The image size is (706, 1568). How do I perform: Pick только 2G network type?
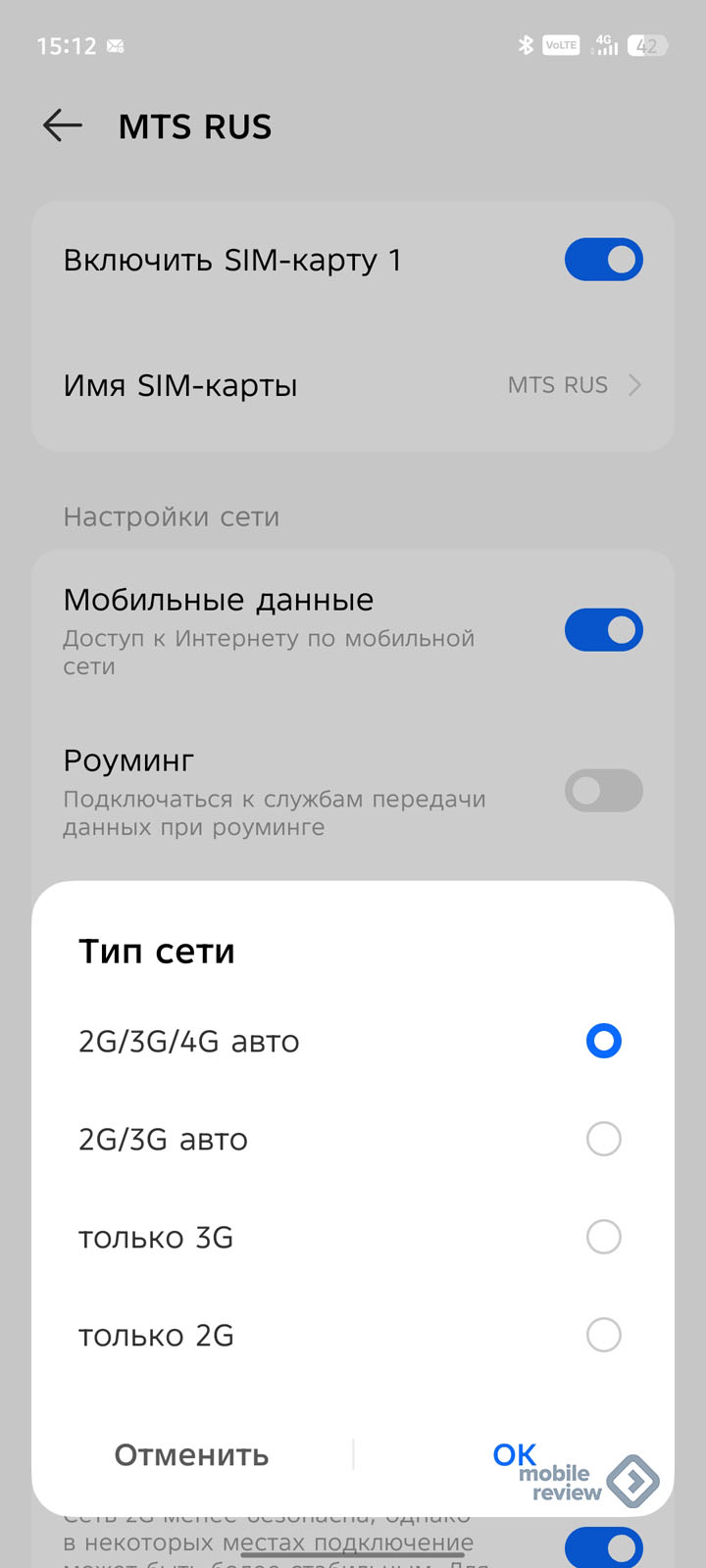click(352, 1335)
